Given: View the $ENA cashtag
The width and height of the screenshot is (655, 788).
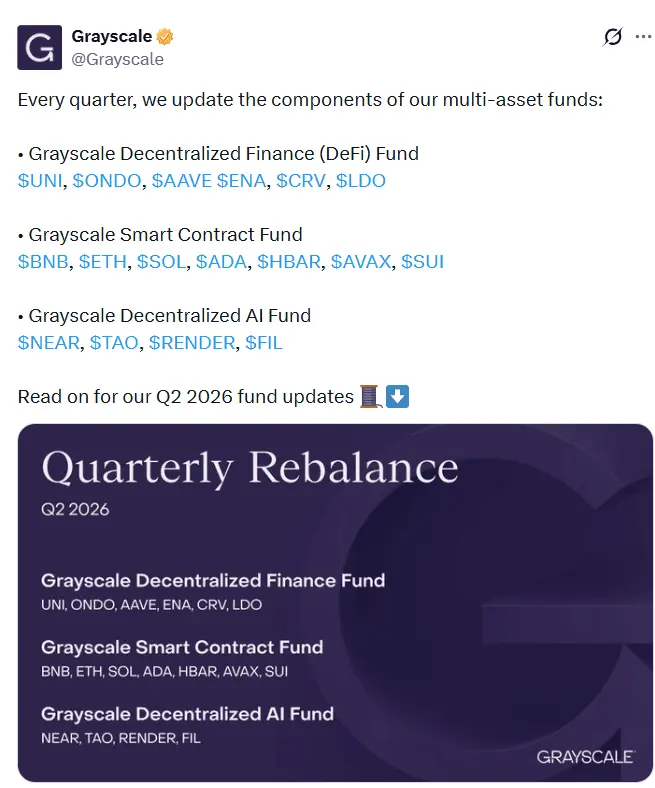Looking at the screenshot, I should point(241,180).
